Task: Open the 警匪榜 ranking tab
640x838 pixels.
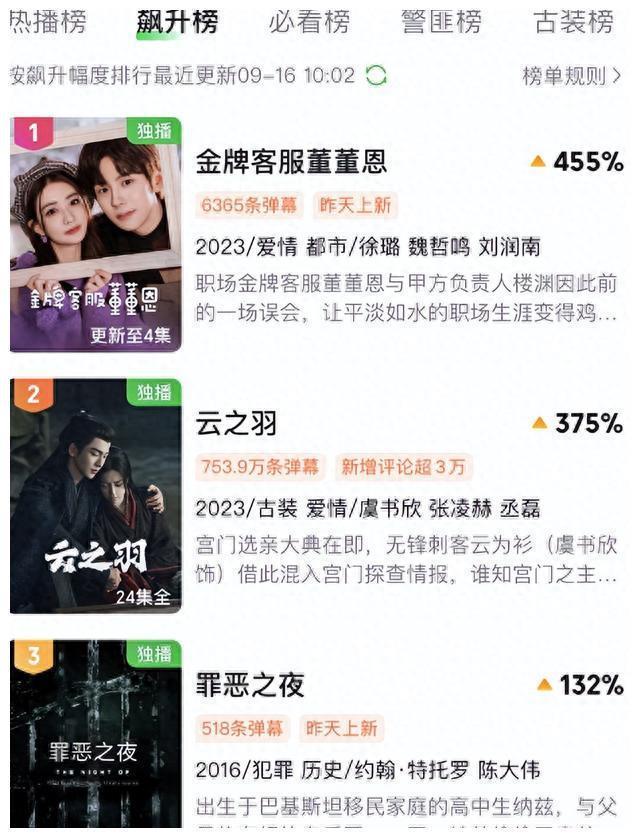Action: pyautogui.click(x=441, y=21)
